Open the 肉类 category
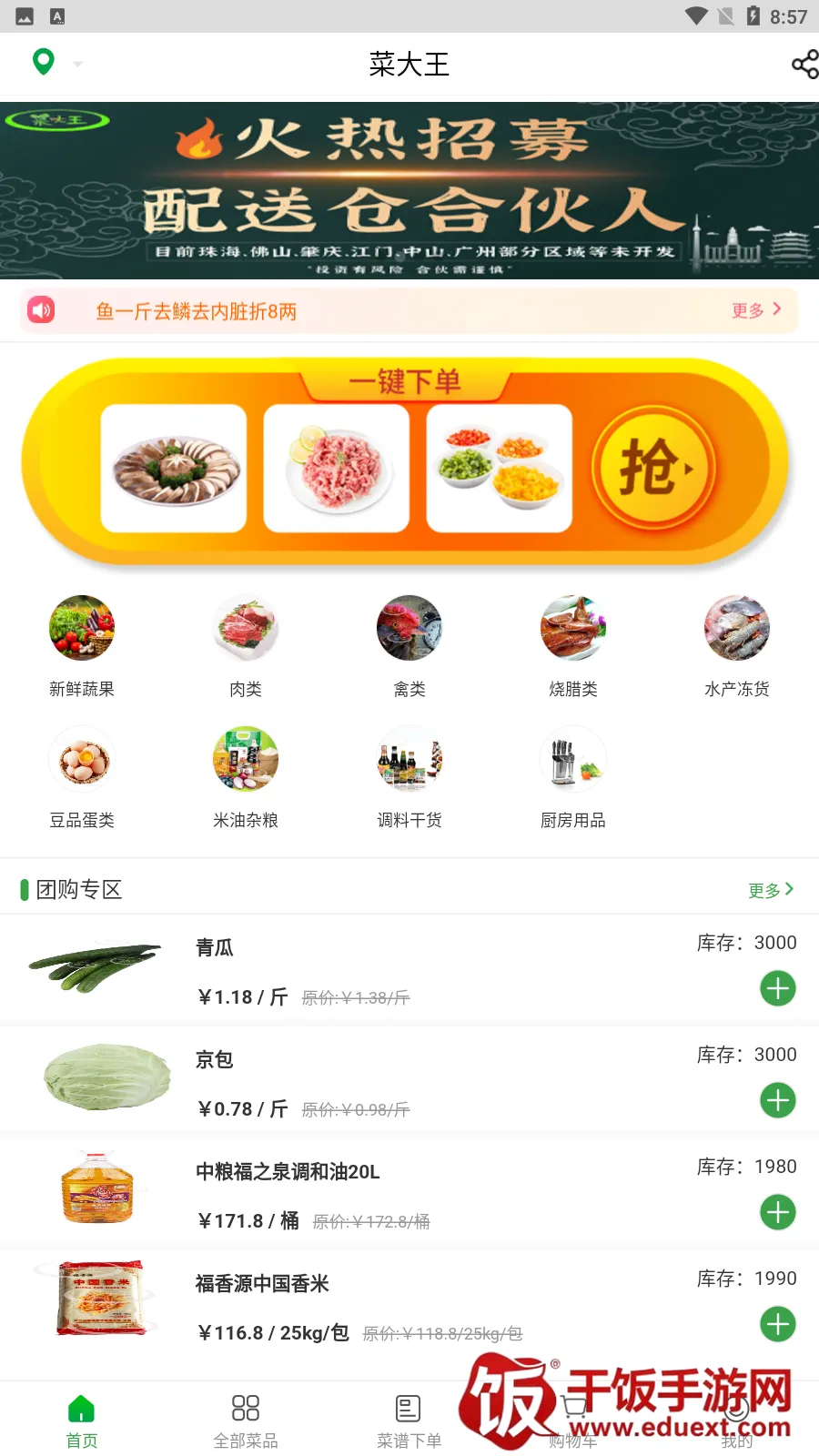 click(246, 646)
